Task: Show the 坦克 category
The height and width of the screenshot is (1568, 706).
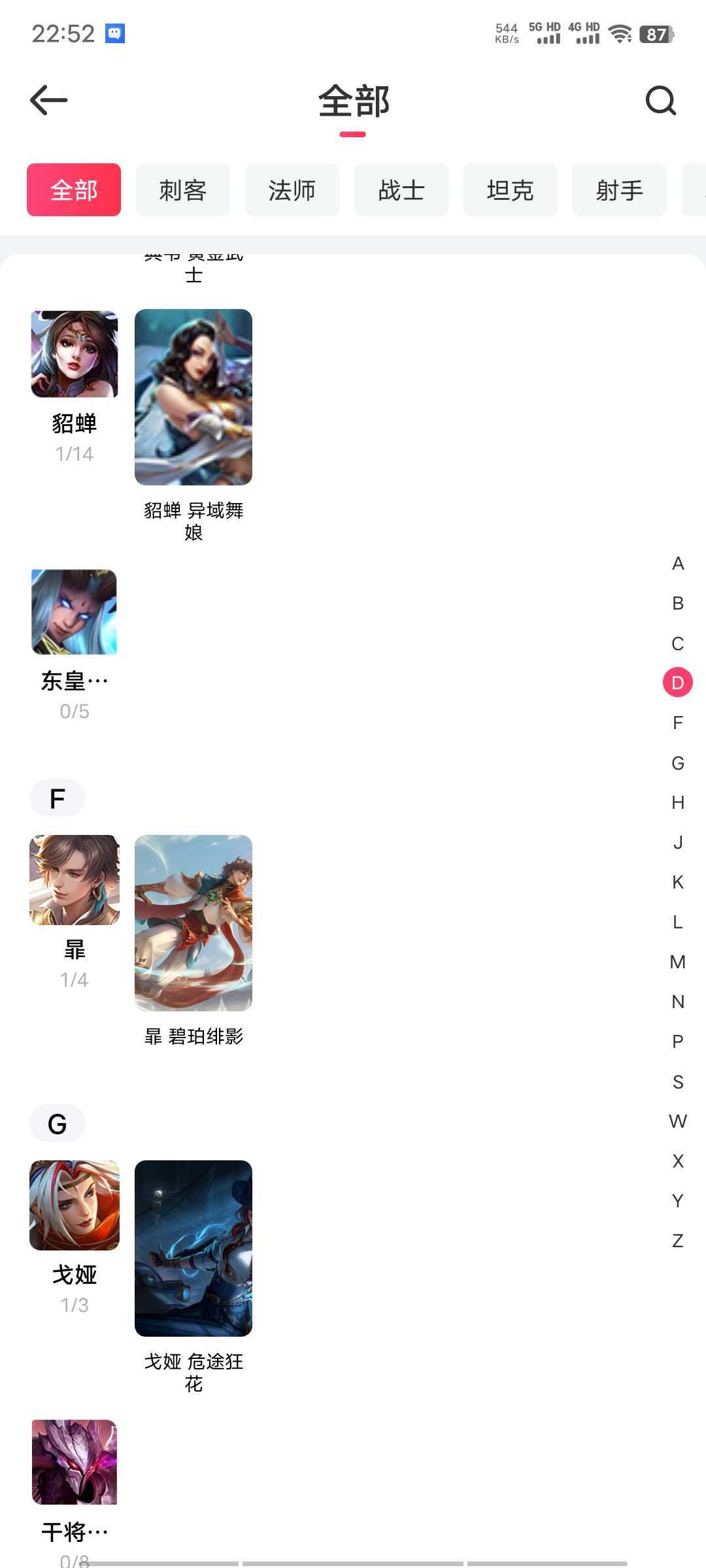Action: pyautogui.click(x=511, y=190)
